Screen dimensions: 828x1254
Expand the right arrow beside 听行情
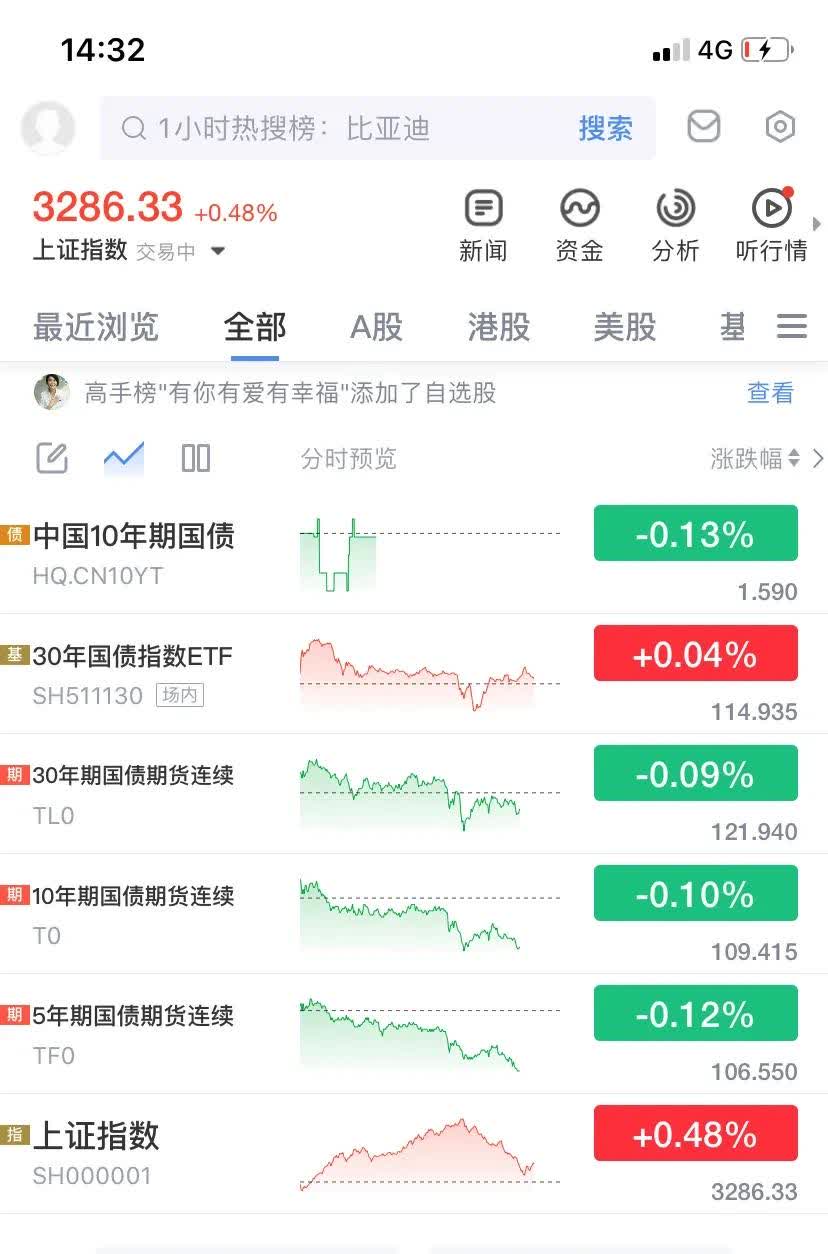[x=818, y=223]
